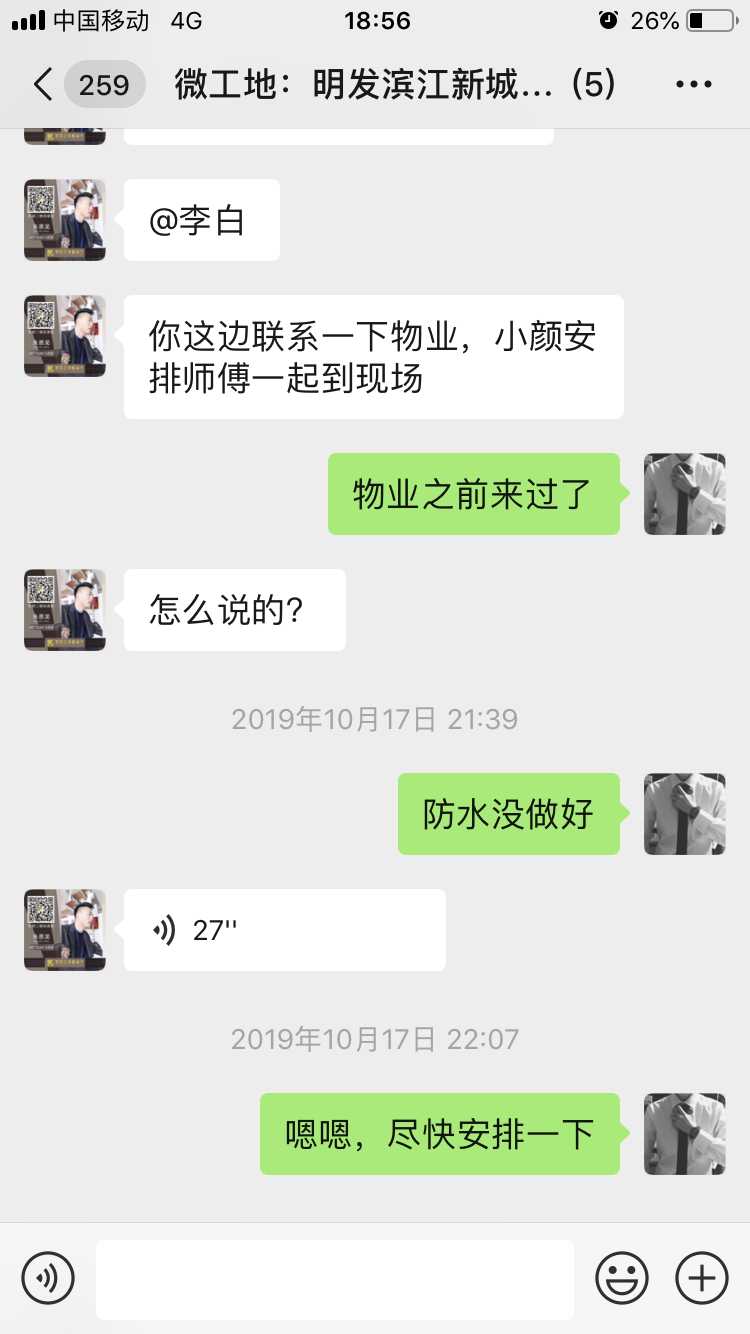750x1334 pixels.
Task: Tap the avatar next to "@李白"
Action: pos(65,220)
